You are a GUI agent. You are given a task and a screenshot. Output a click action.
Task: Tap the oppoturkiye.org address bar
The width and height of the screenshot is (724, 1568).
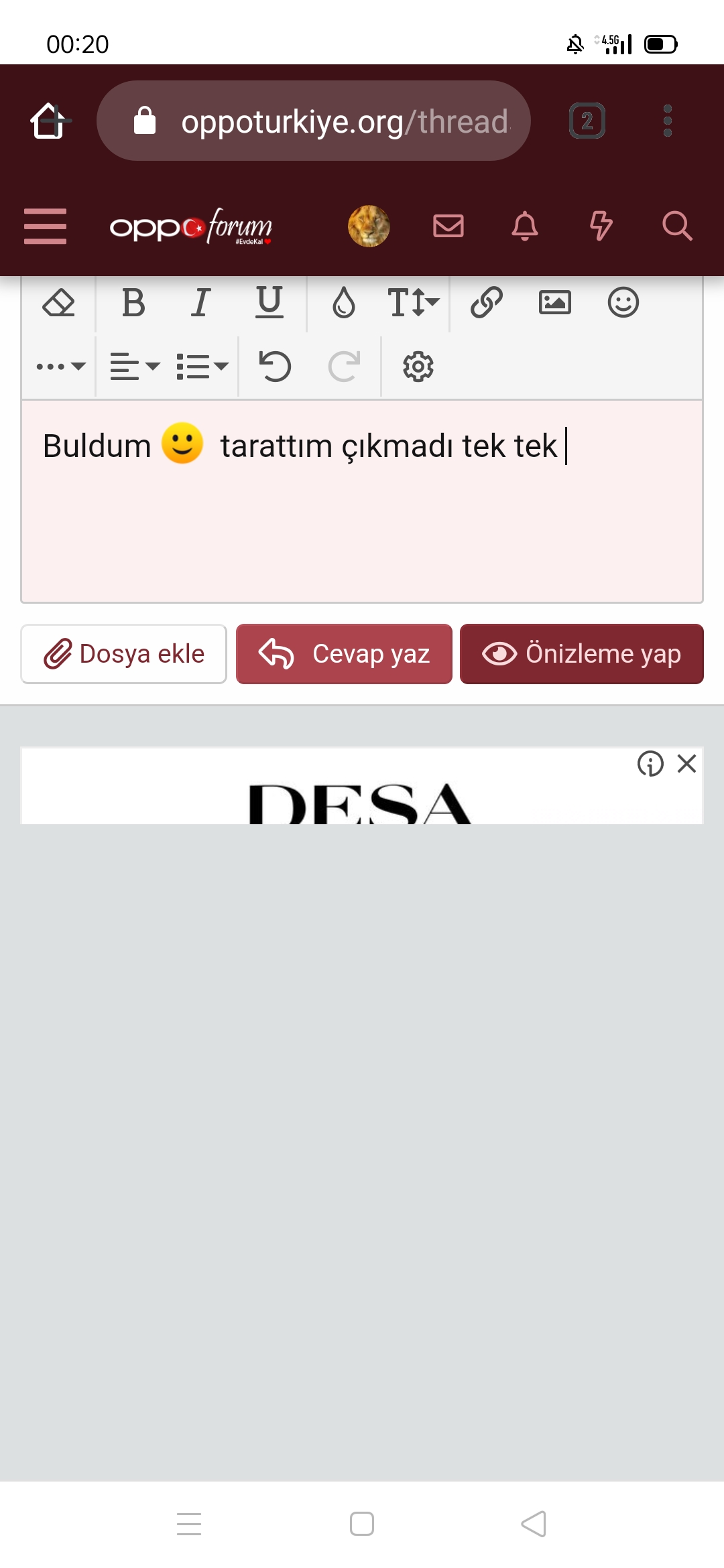tap(313, 121)
